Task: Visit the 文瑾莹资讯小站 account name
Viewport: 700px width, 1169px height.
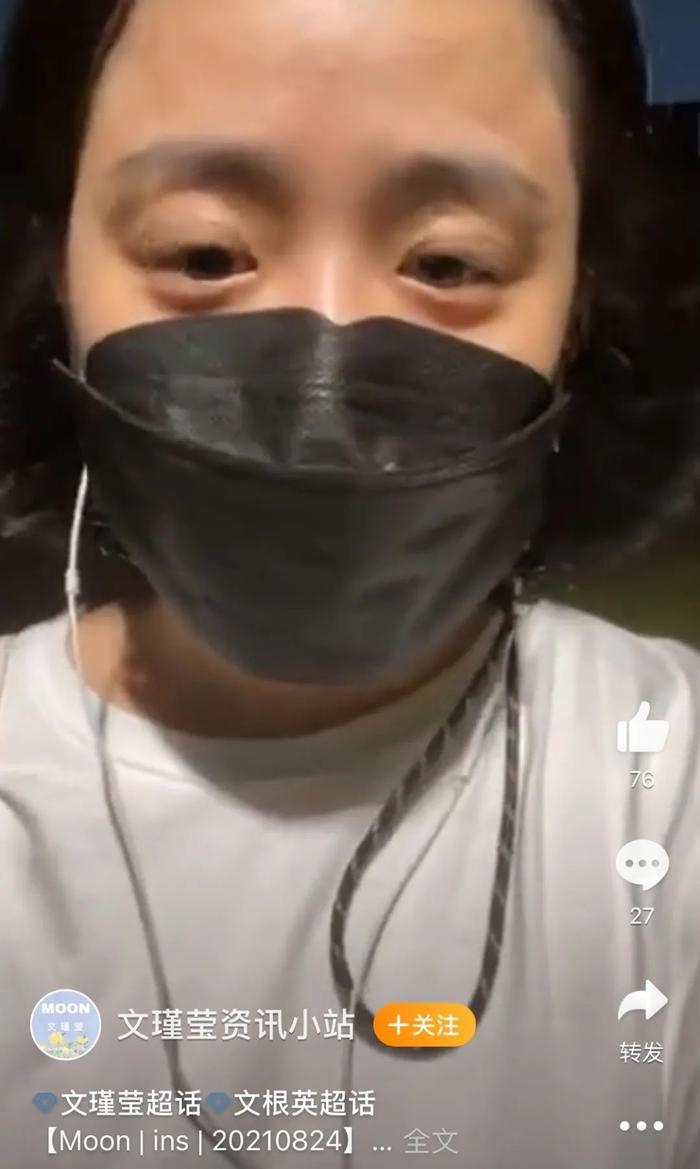Action: pyautogui.click(x=236, y=1025)
